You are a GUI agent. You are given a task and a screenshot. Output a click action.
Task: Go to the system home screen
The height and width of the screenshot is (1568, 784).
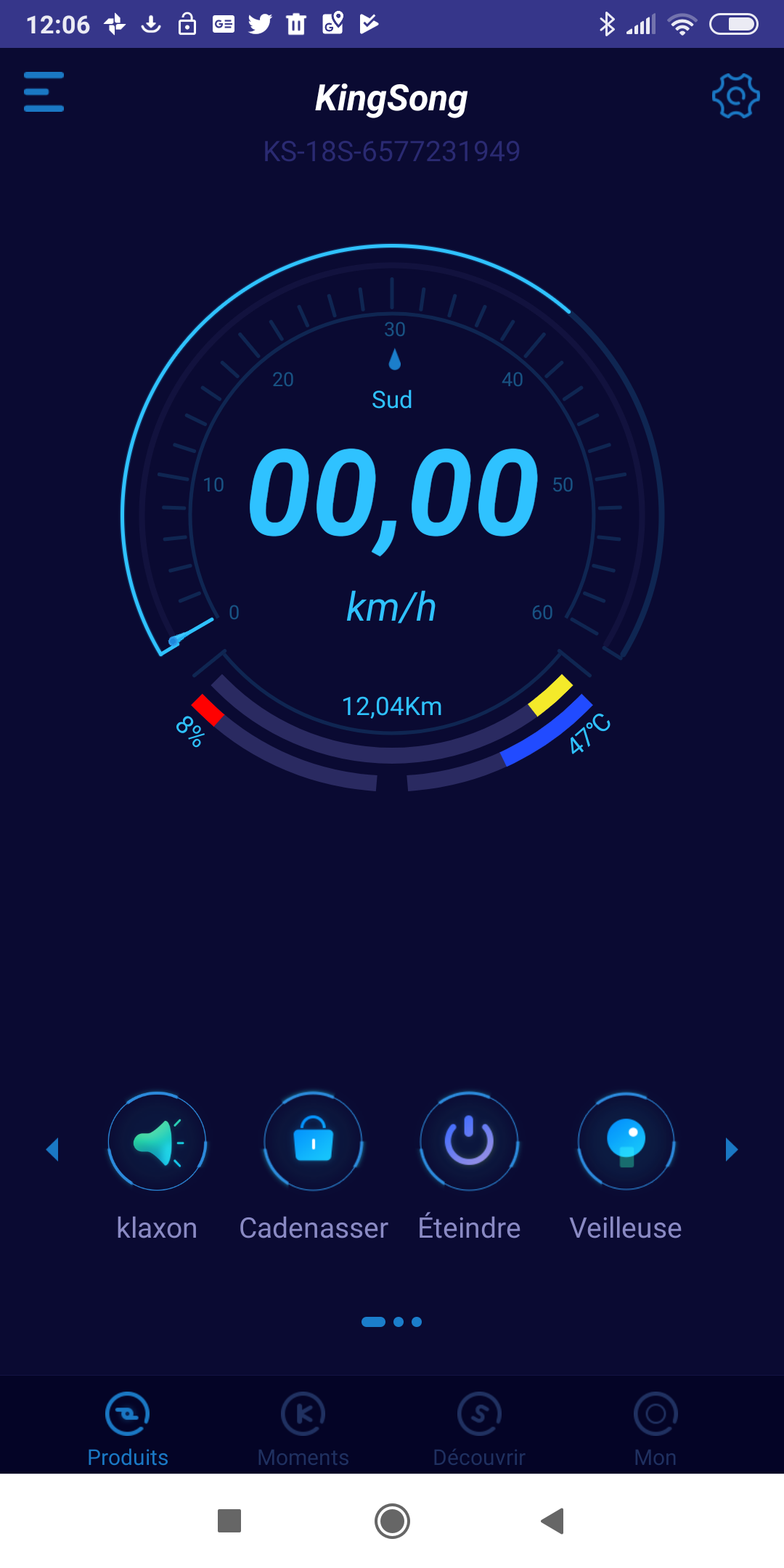tap(392, 1521)
